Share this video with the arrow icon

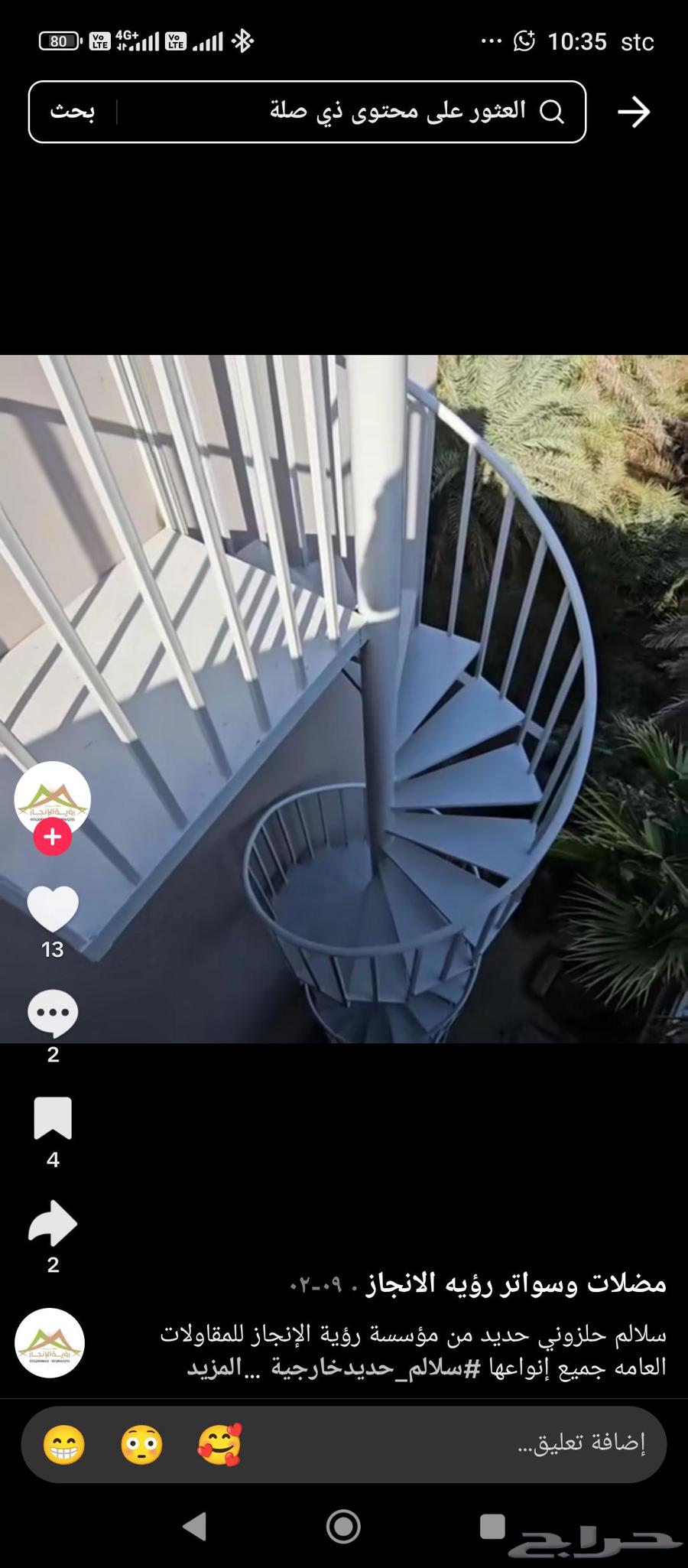[53, 1223]
